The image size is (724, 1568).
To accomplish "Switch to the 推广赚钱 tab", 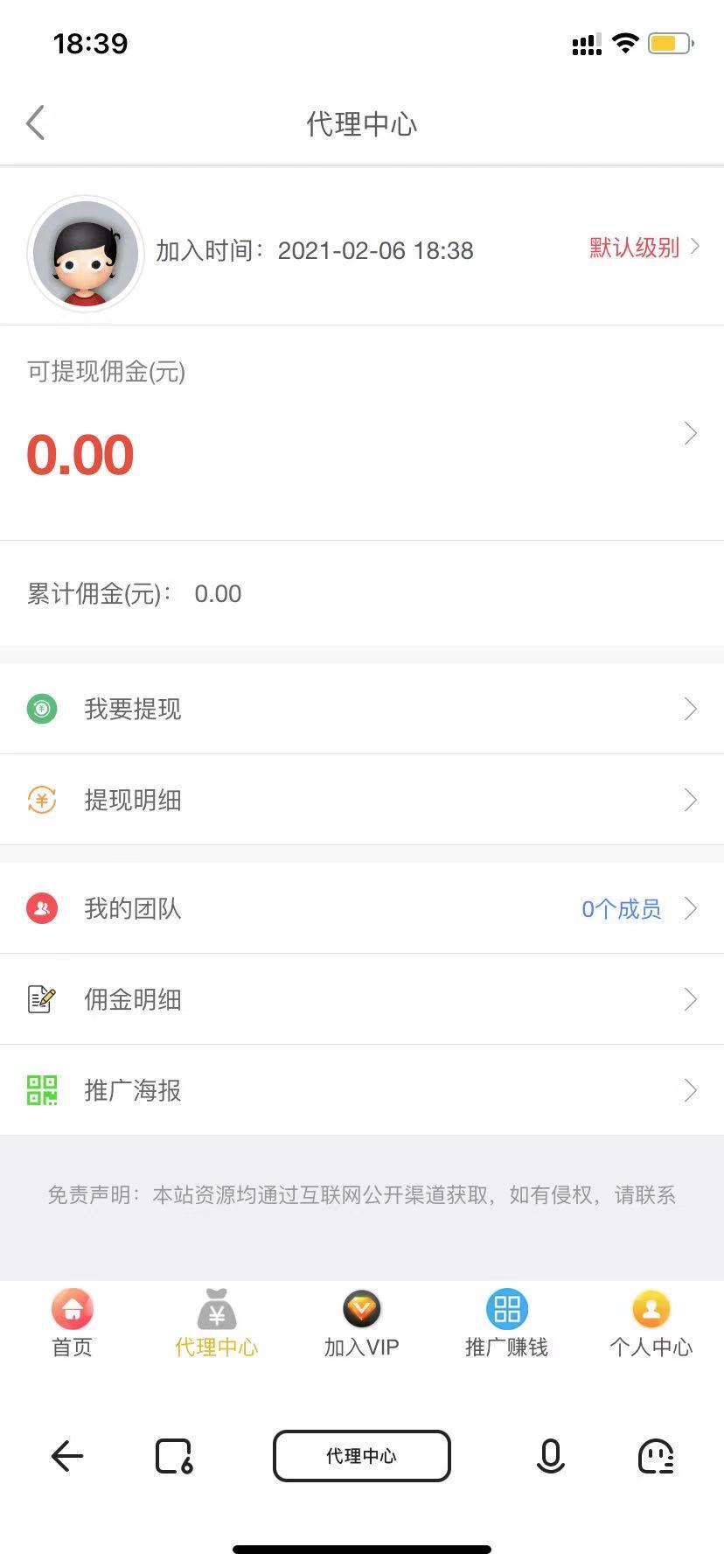I will [506, 1323].
